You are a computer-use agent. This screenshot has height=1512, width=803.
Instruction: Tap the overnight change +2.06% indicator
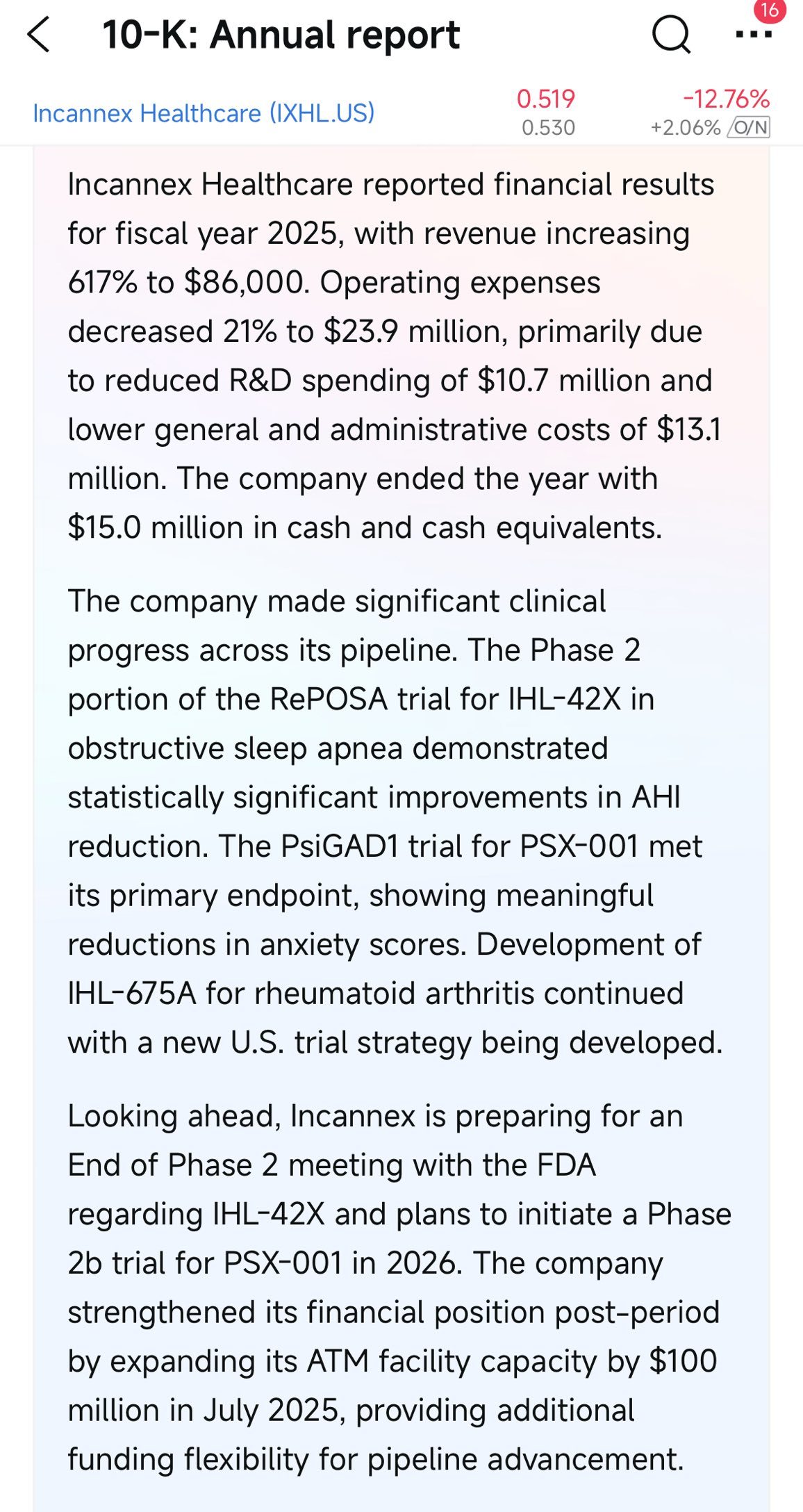684,126
